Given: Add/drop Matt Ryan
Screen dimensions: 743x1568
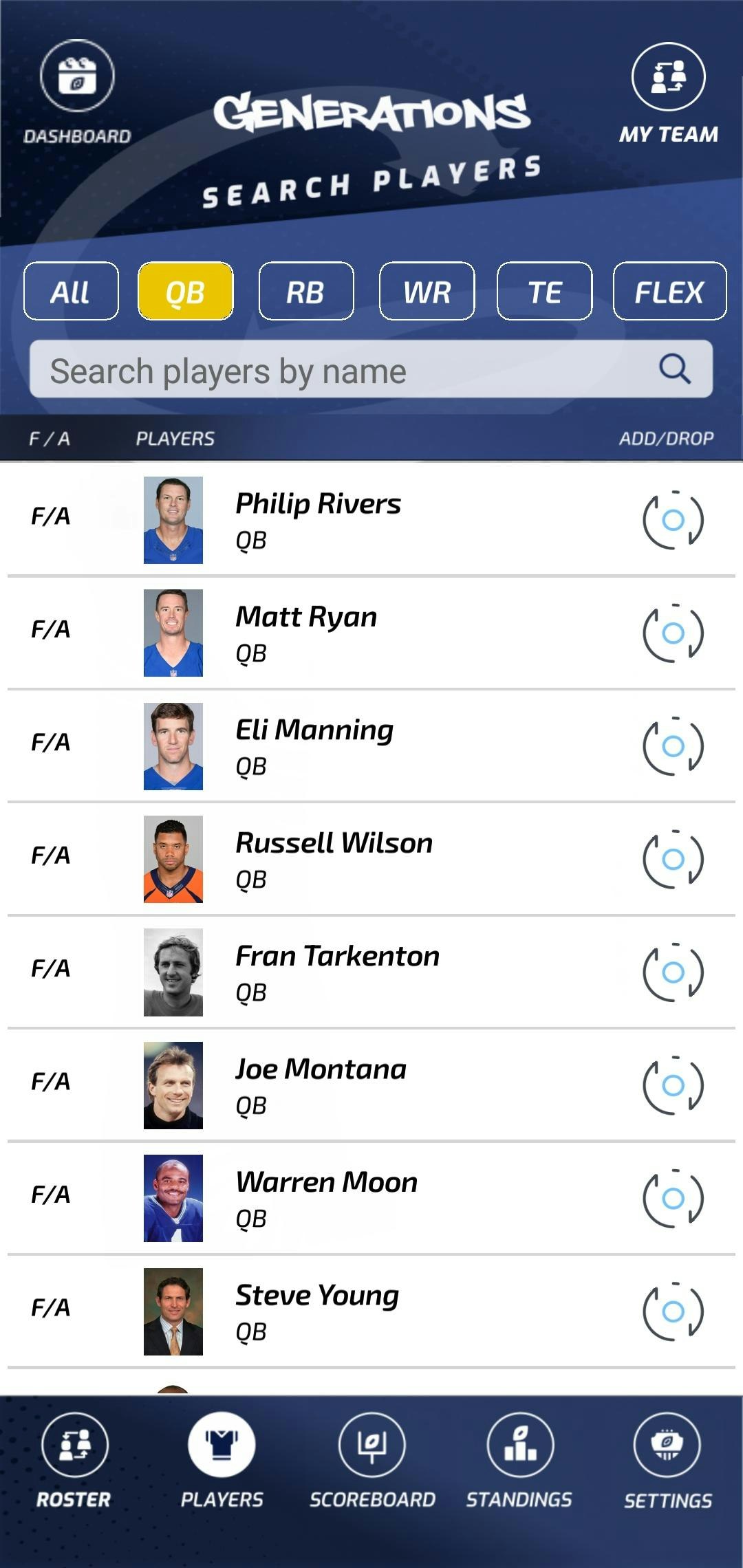Looking at the screenshot, I should (x=673, y=633).
